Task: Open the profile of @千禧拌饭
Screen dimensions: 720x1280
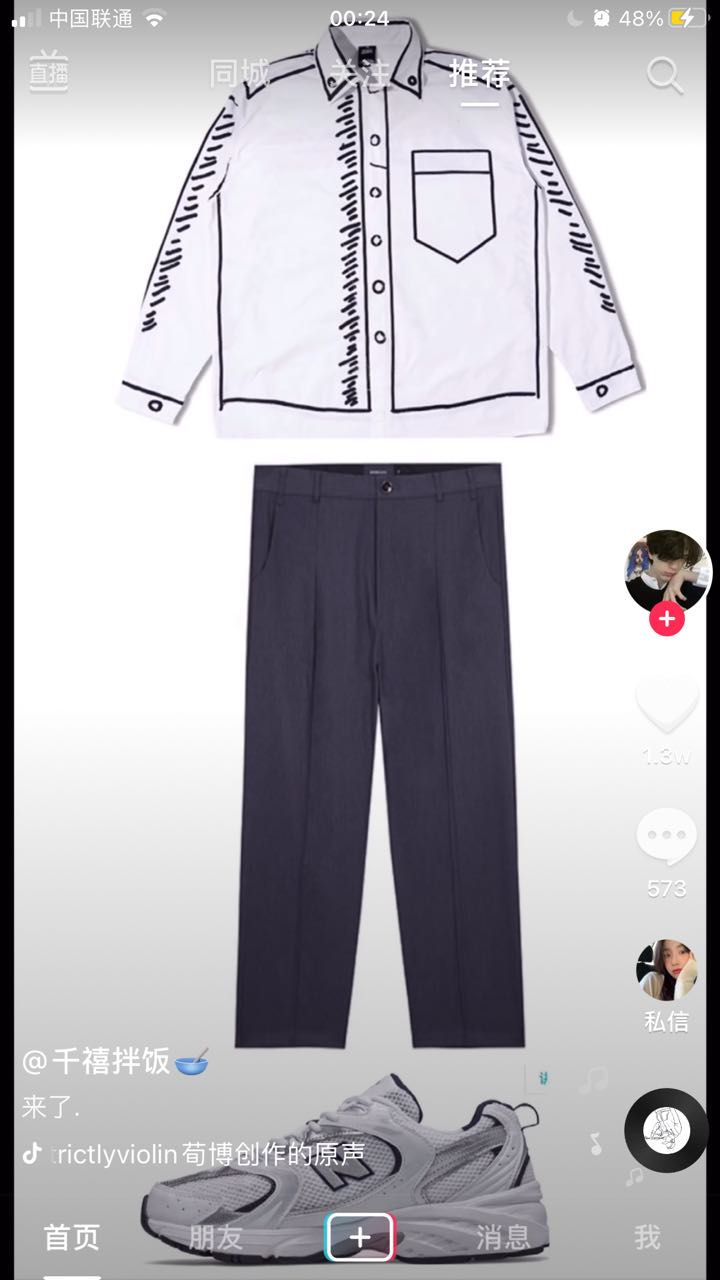Action: pos(114,1061)
